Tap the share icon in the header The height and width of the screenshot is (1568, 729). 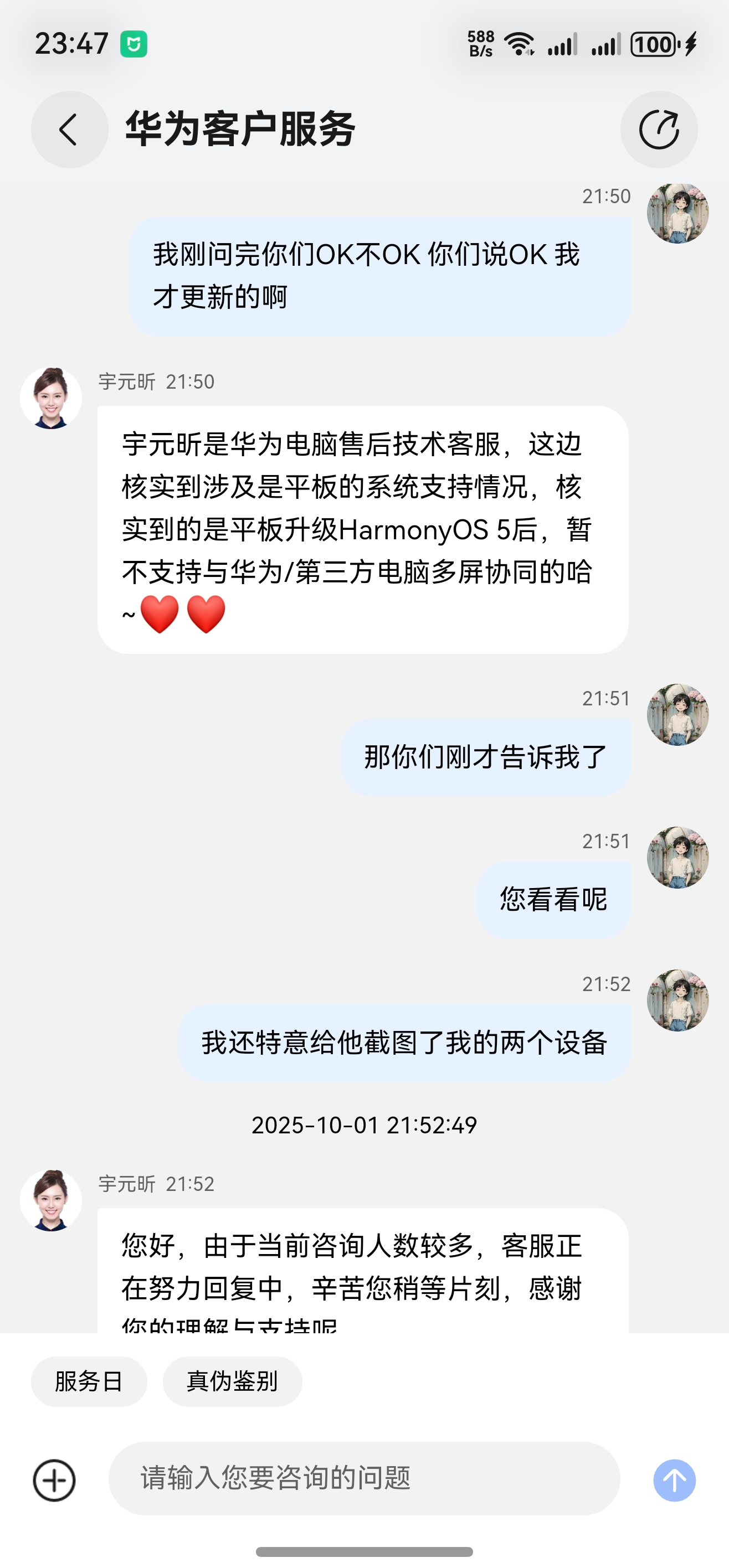click(x=658, y=130)
